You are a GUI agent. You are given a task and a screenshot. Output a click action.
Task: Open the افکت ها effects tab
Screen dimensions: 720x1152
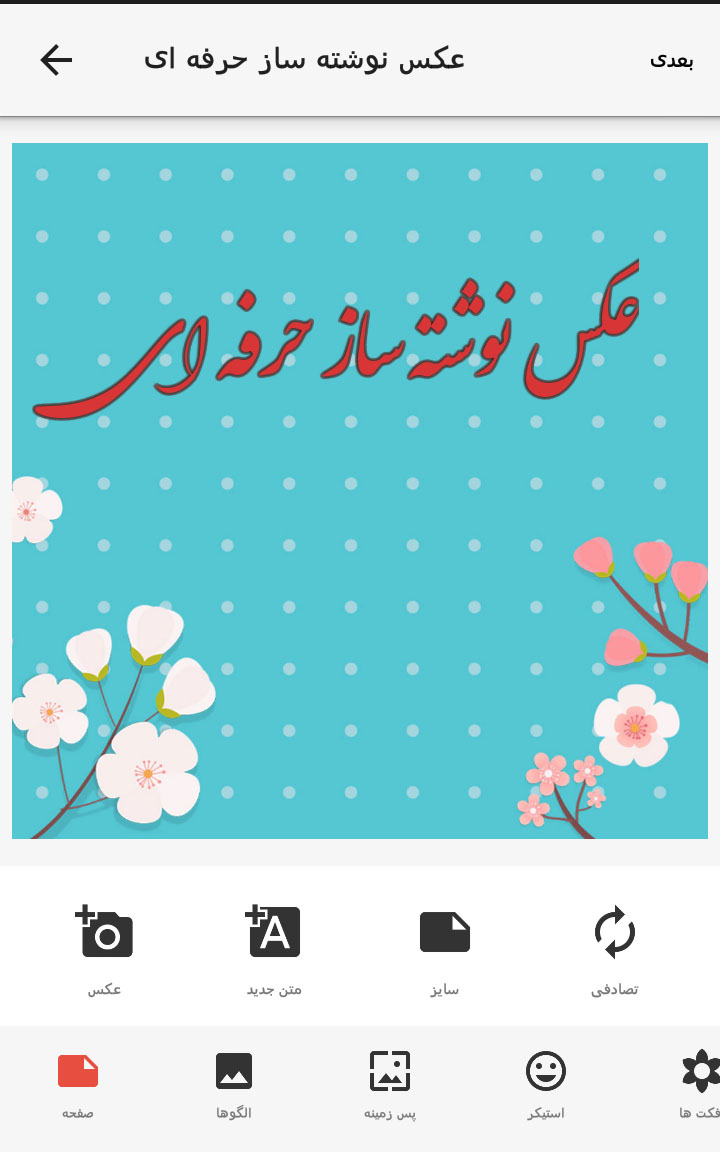[700, 1086]
